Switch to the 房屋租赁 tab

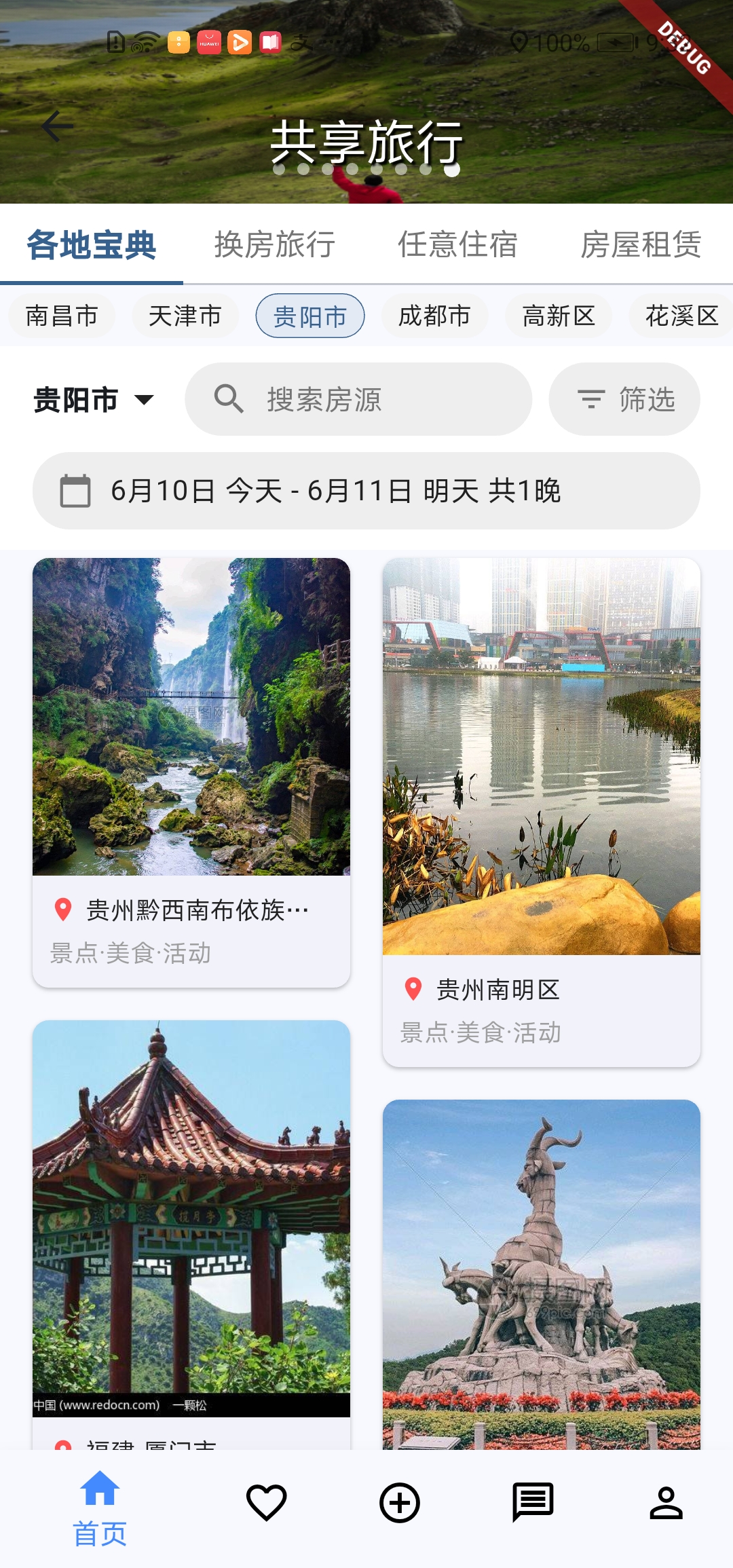point(642,246)
